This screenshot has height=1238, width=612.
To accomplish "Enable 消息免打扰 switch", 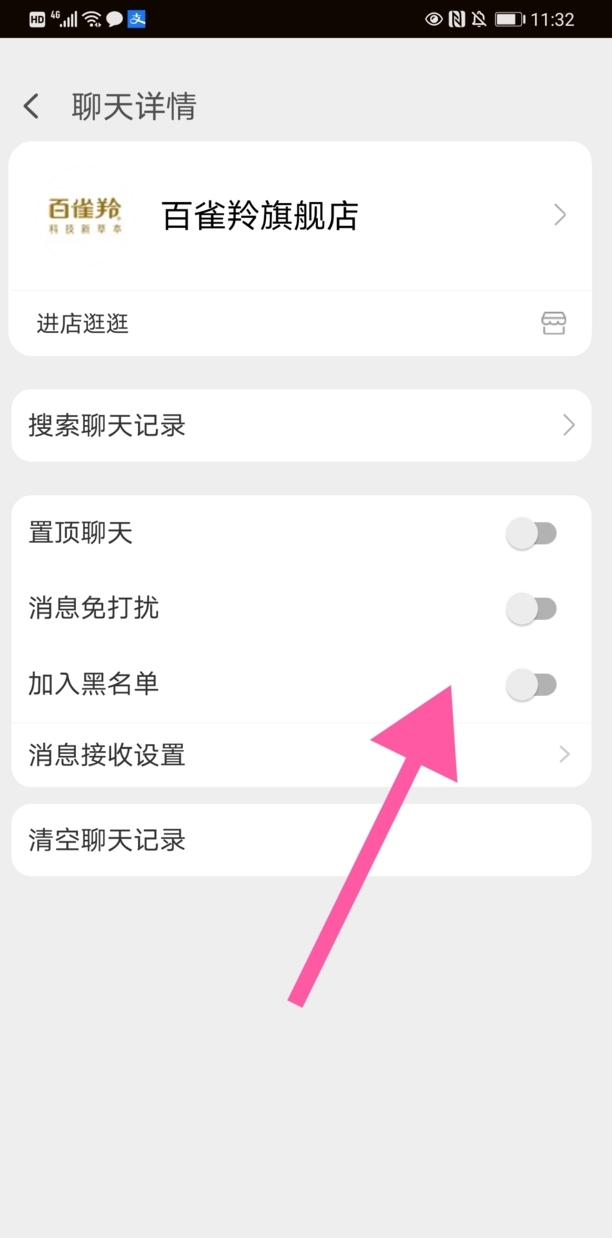I will click(531, 609).
